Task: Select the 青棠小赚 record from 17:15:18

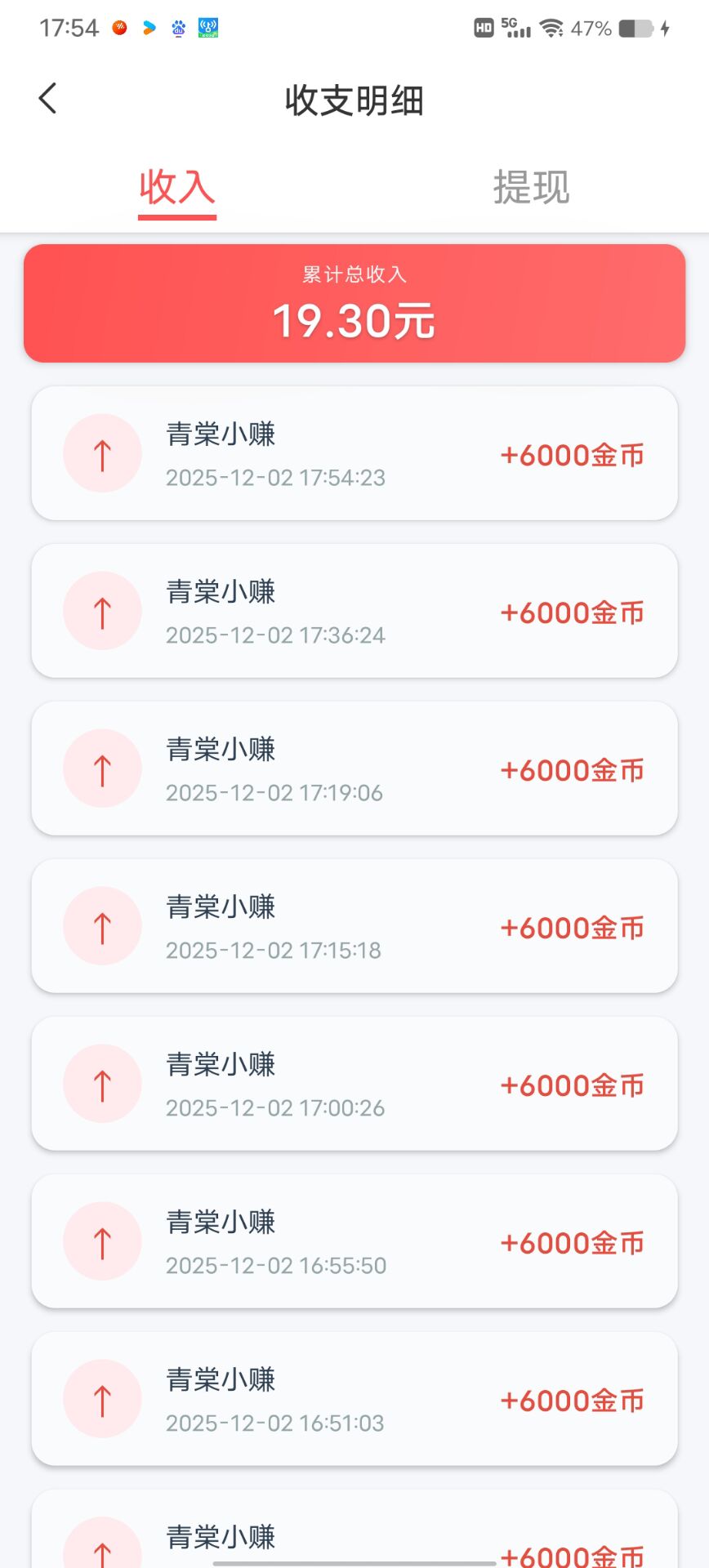Action: click(354, 925)
